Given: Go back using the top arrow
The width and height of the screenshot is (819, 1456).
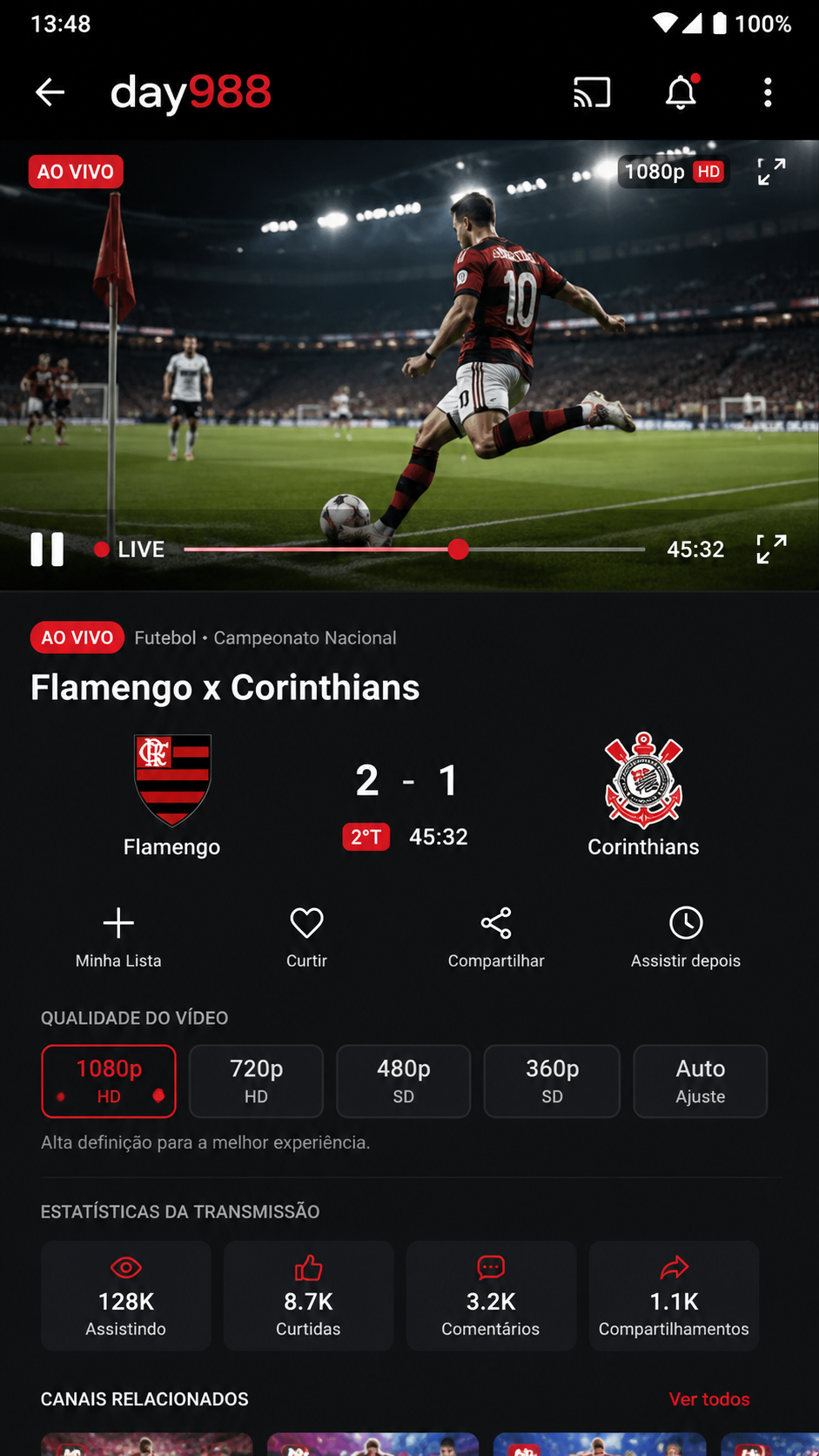Looking at the screenshot, I should click(x=50, y=91).
